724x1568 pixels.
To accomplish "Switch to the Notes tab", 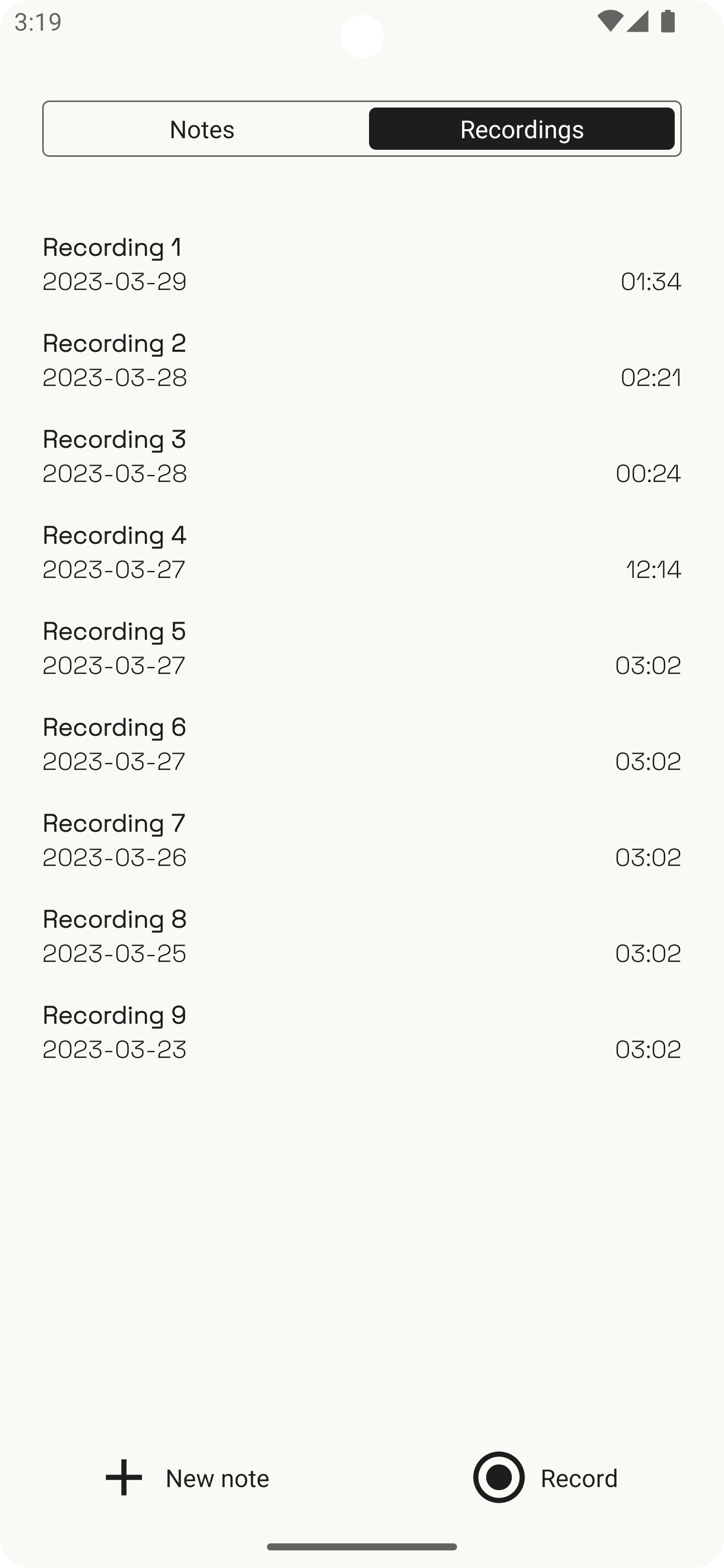I will coord(202,129).
